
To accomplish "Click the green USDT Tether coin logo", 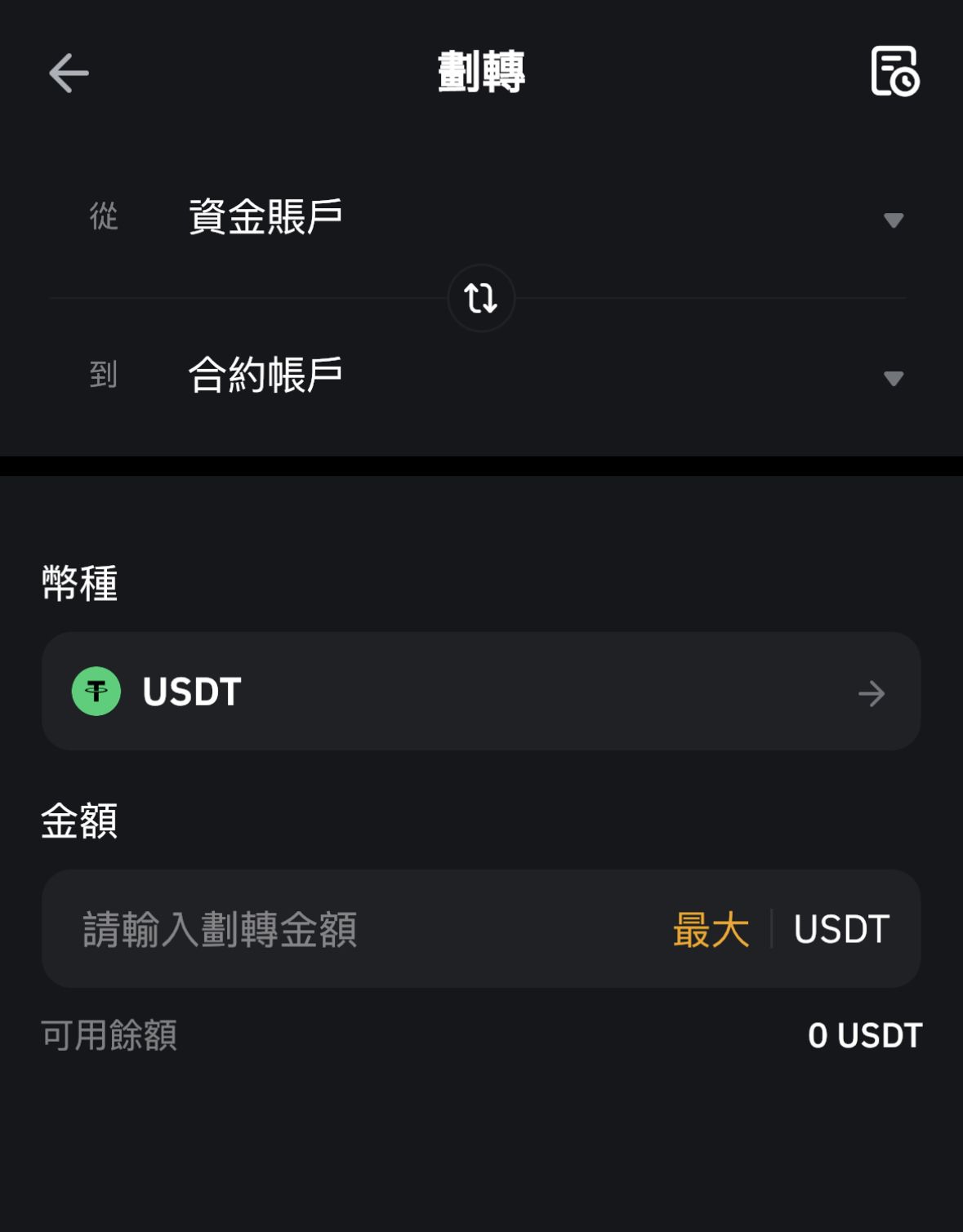I will click(x=97, y=692).
